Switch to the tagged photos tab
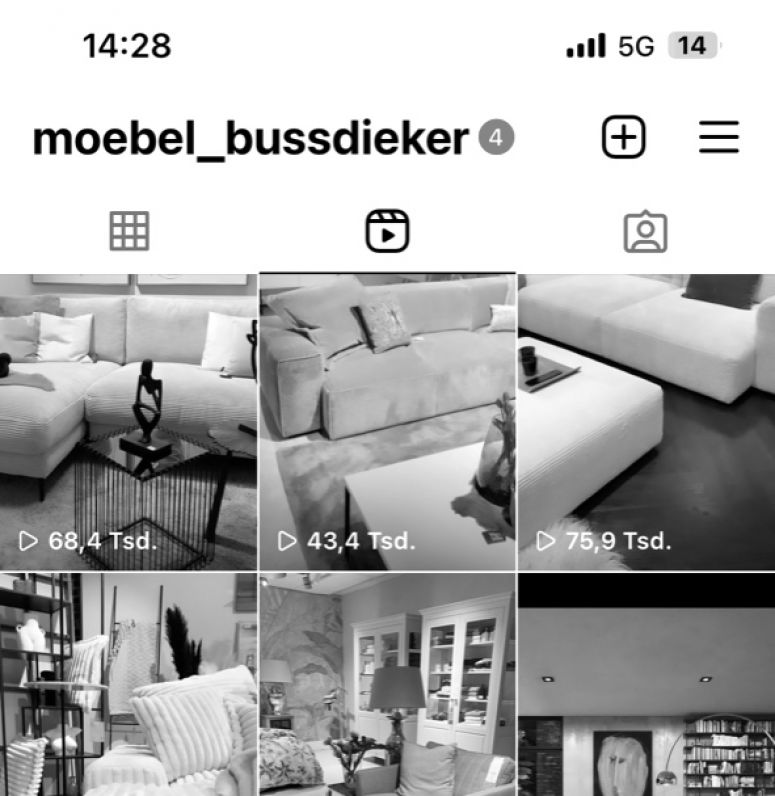775x796 pixels. click(645, 231)
